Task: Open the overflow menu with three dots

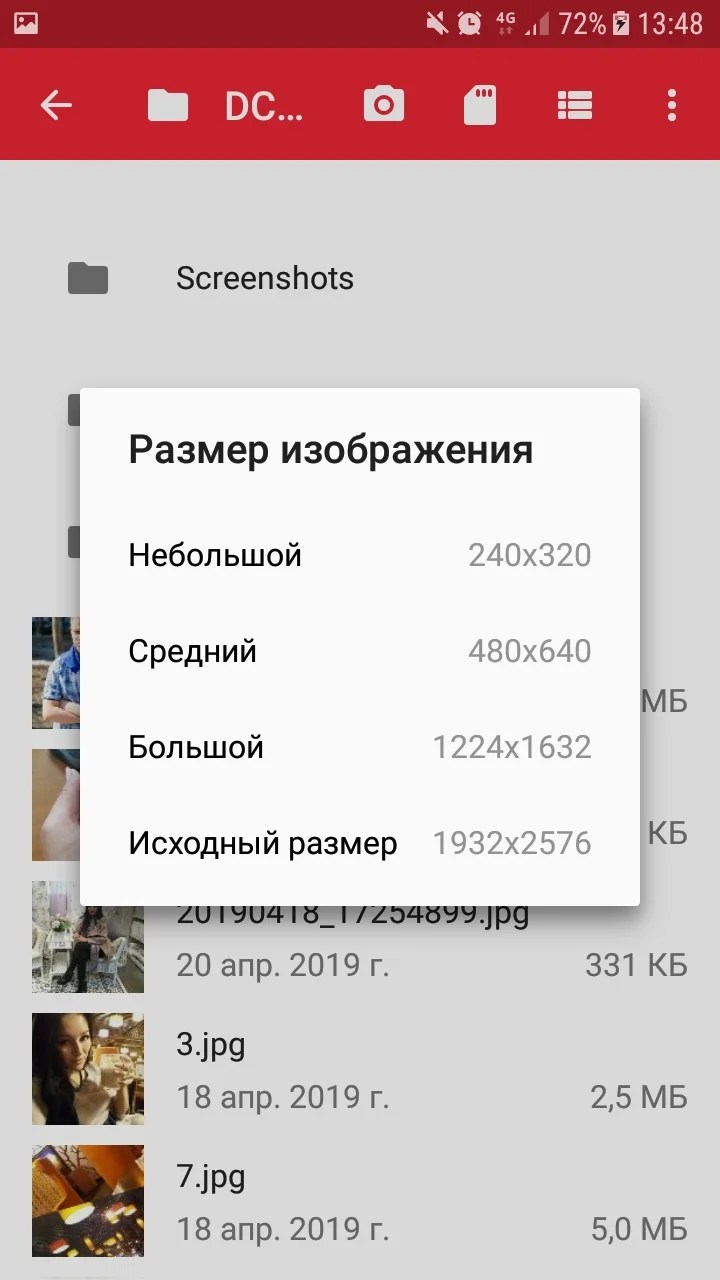Action: (672, 105)
